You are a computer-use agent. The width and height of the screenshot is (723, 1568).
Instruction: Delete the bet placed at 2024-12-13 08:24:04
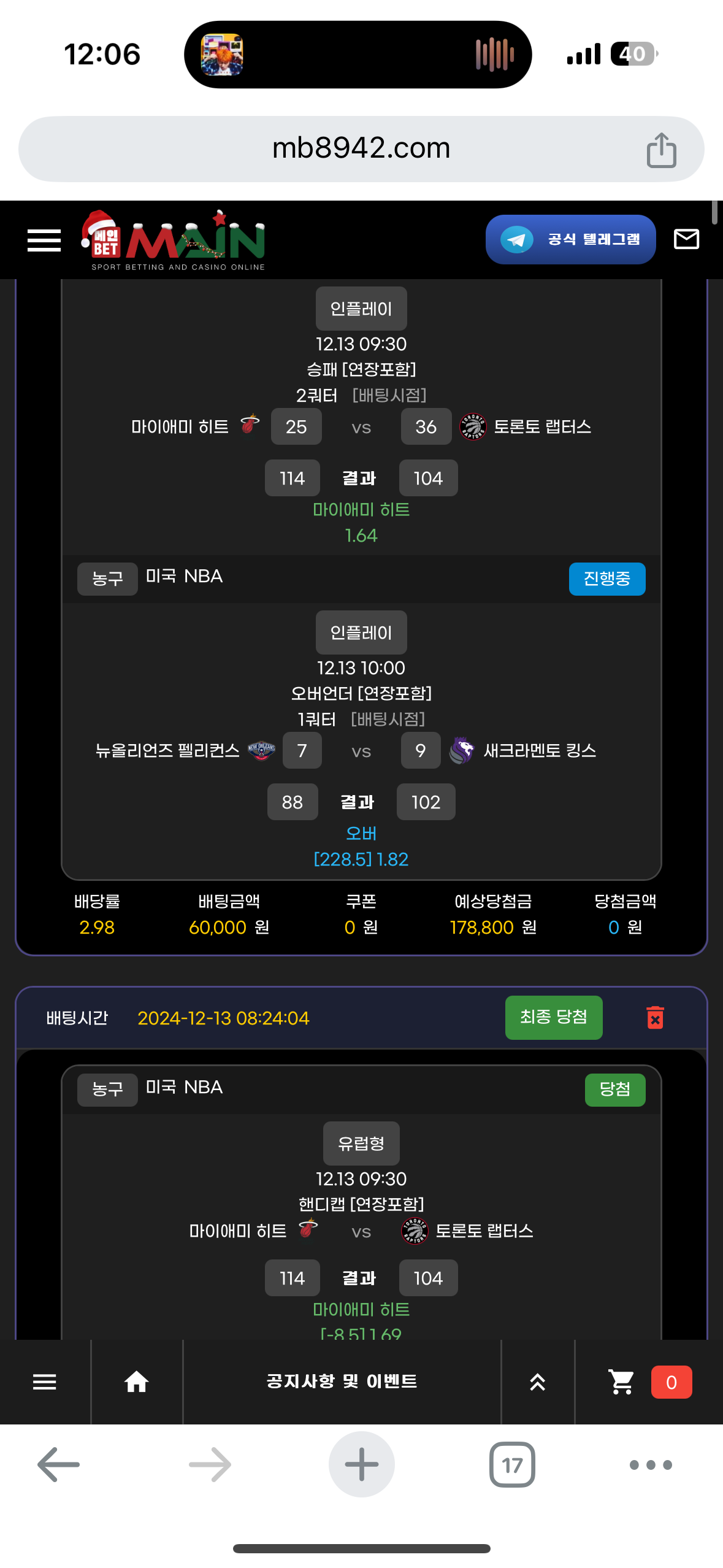click(x=655, y=1017)
